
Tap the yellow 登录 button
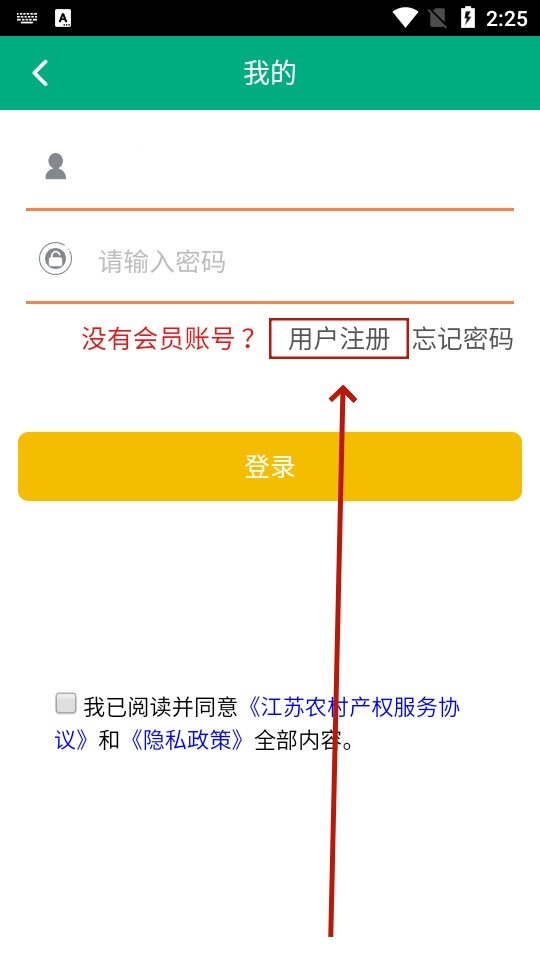point(269,467)
